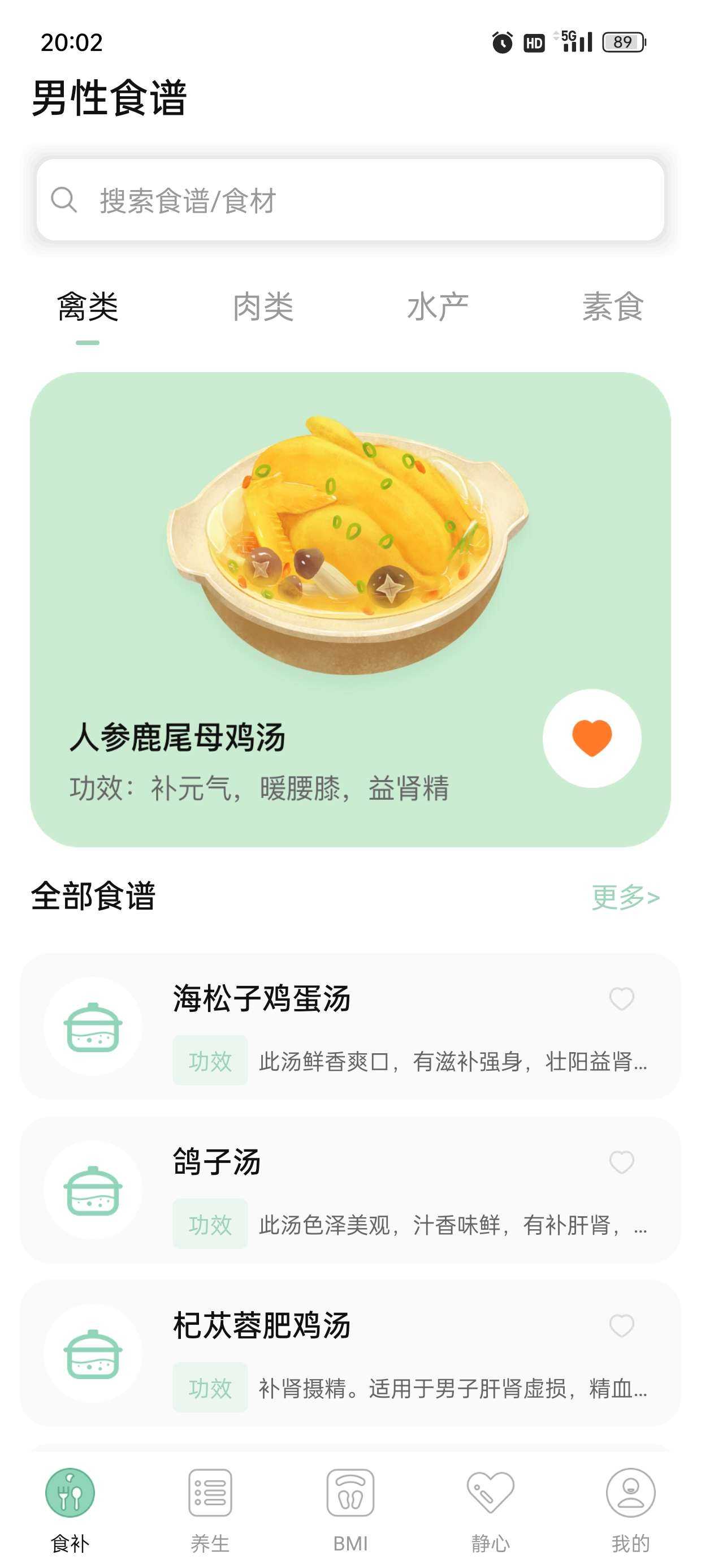Like the 鸽子汤 recipe
701x1568 pixels.
[621, 1162]
